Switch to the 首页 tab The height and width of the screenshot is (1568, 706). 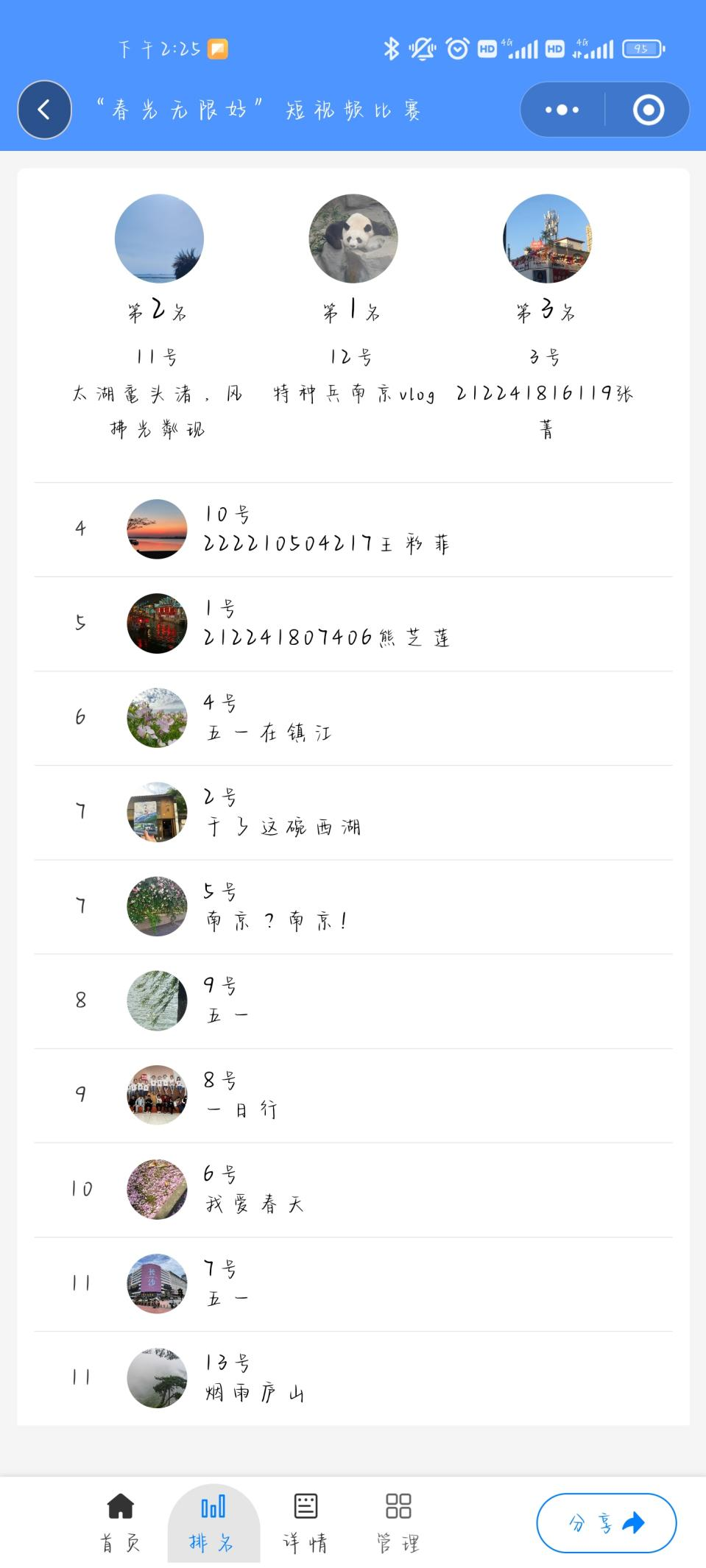[121, 1522]
